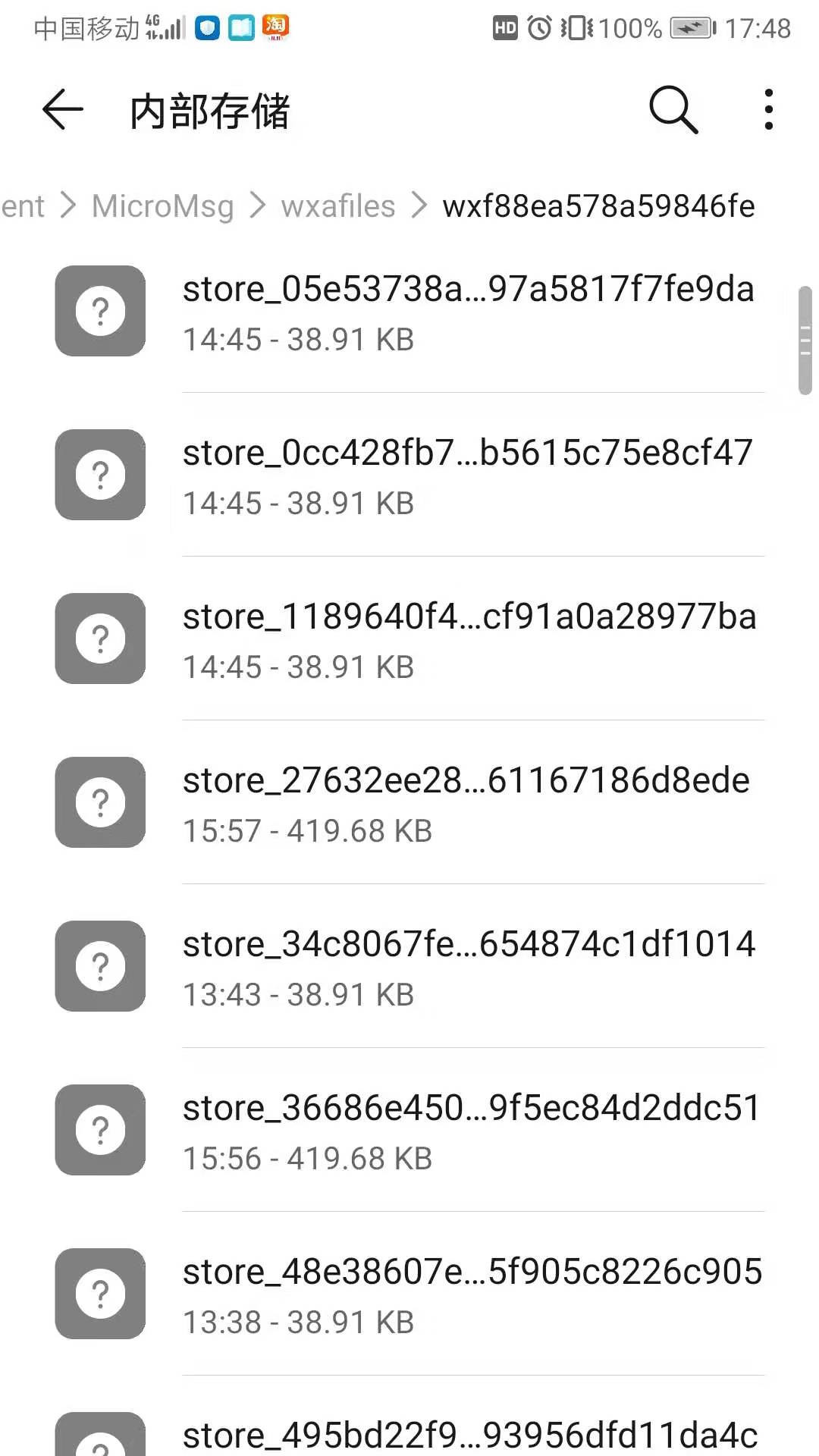819x1456 pixels.
Task: Open file store_34c8067fe…654874c1df1014
Action: [x=409, y=966]
